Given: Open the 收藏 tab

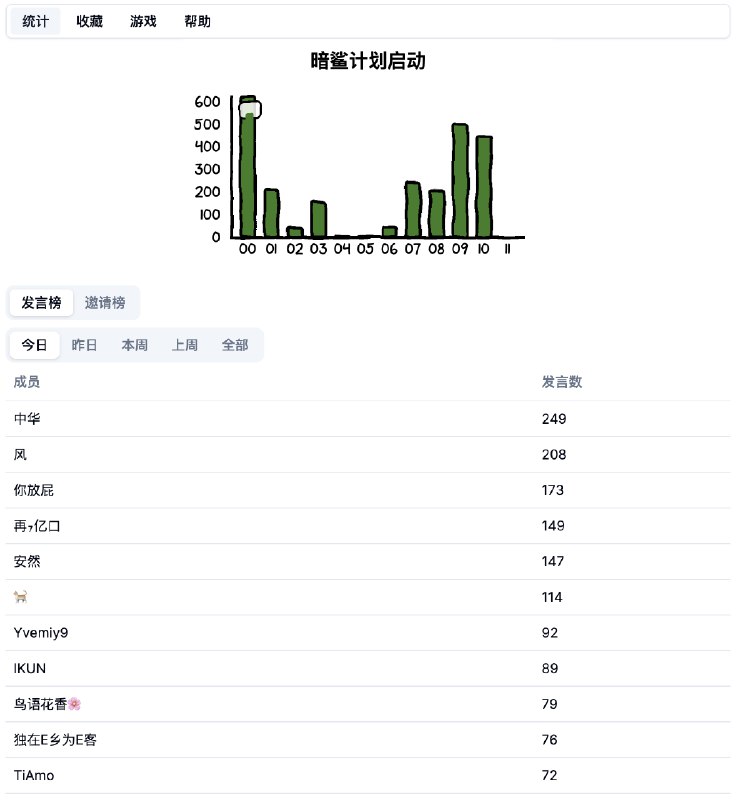Looking at the screenshot, I should [90, 21].
